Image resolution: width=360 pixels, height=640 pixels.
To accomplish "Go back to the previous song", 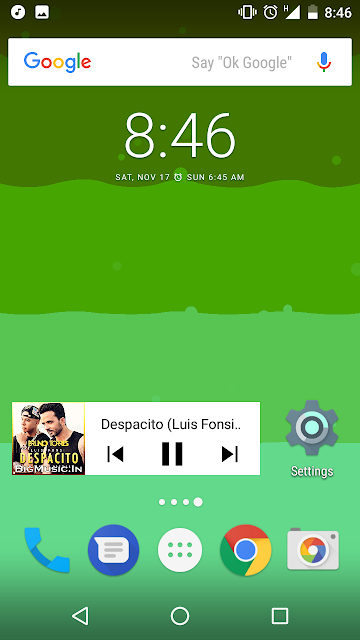I will pyautogui.click(x=116, y=454).
